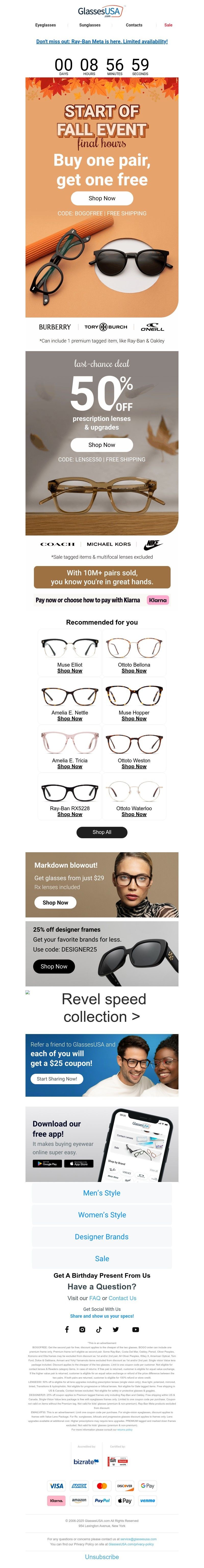Viewport: 204px width, 1568px height.
Task: Go to the Sunglasses section
Action: tap(90, 25)
